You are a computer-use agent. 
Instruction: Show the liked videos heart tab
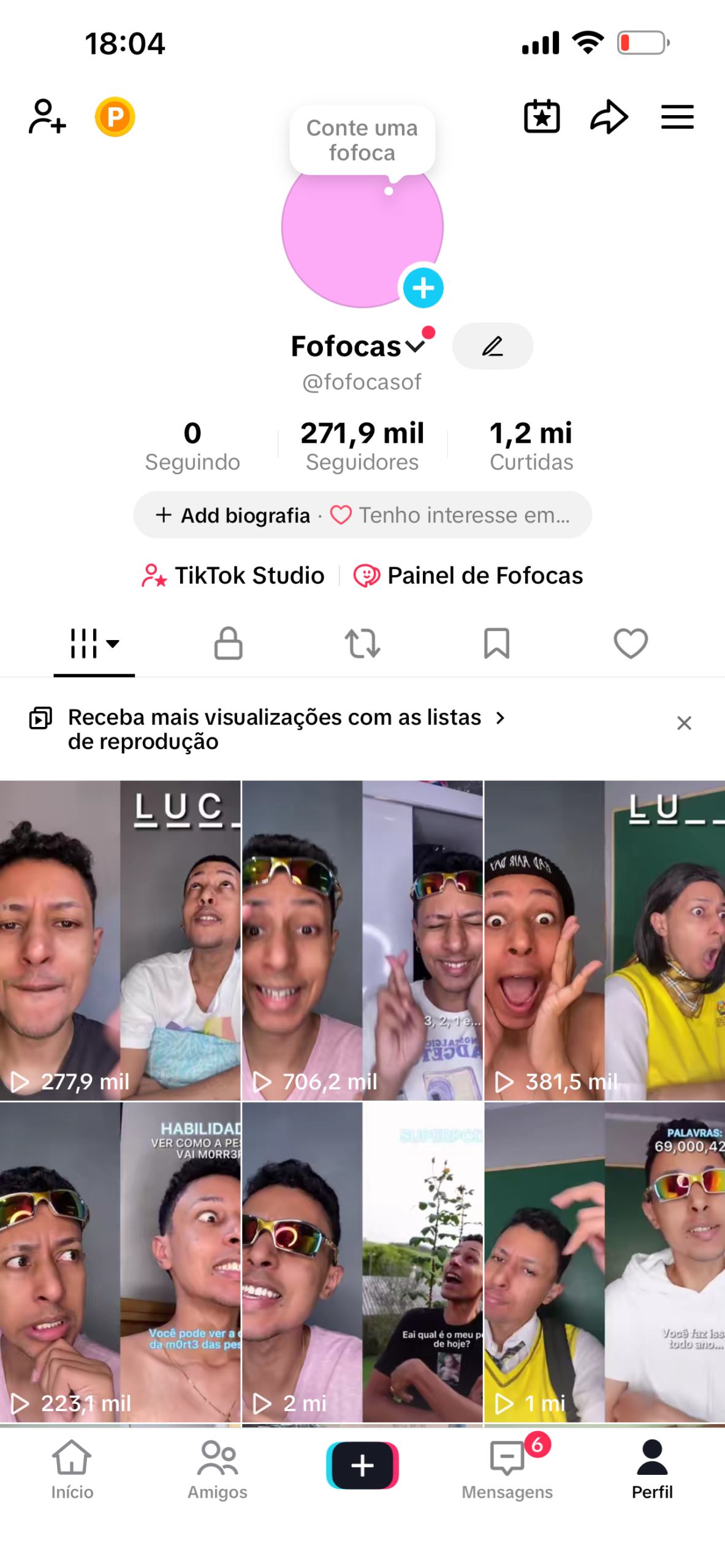(631, 644)
